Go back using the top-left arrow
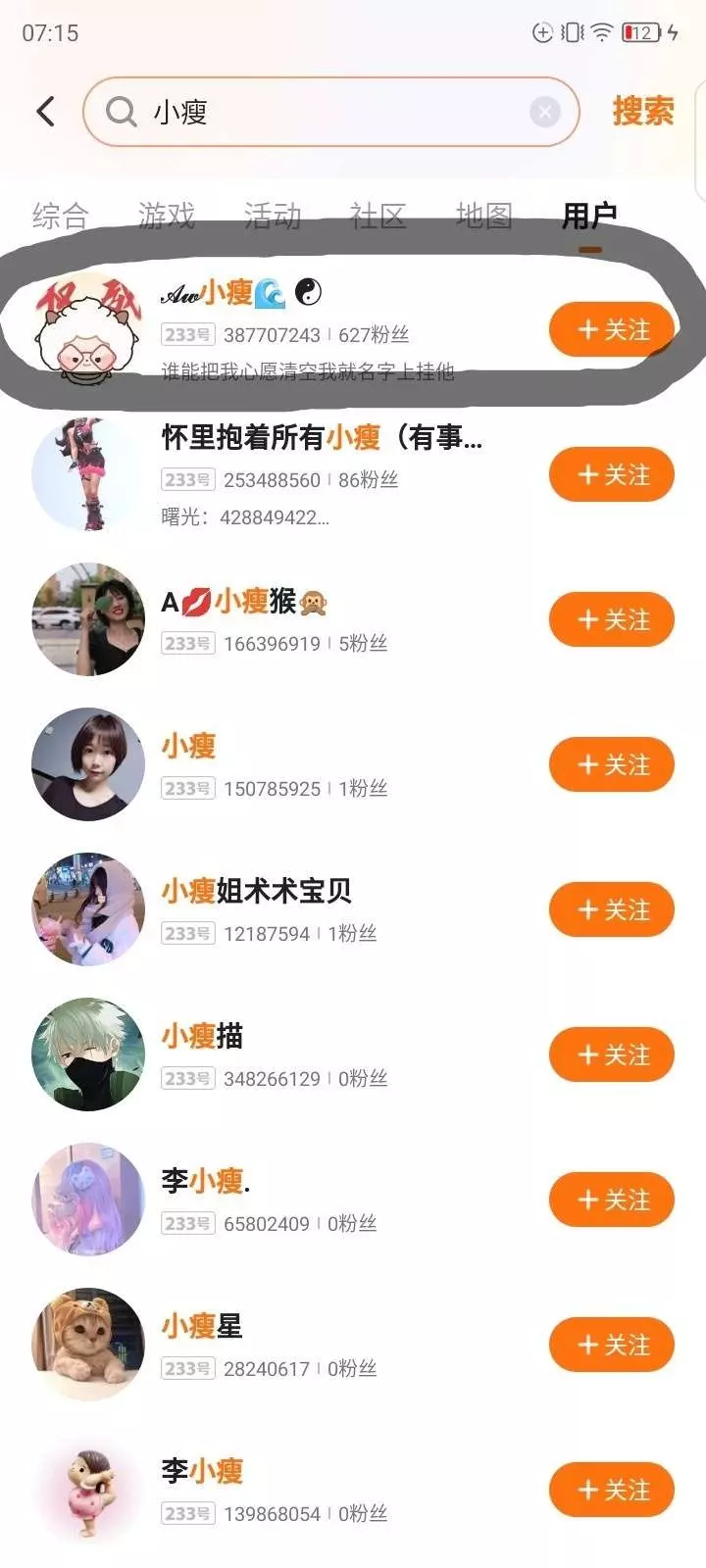The width and height of the screenshot is (706, 1568). (45, 112)
